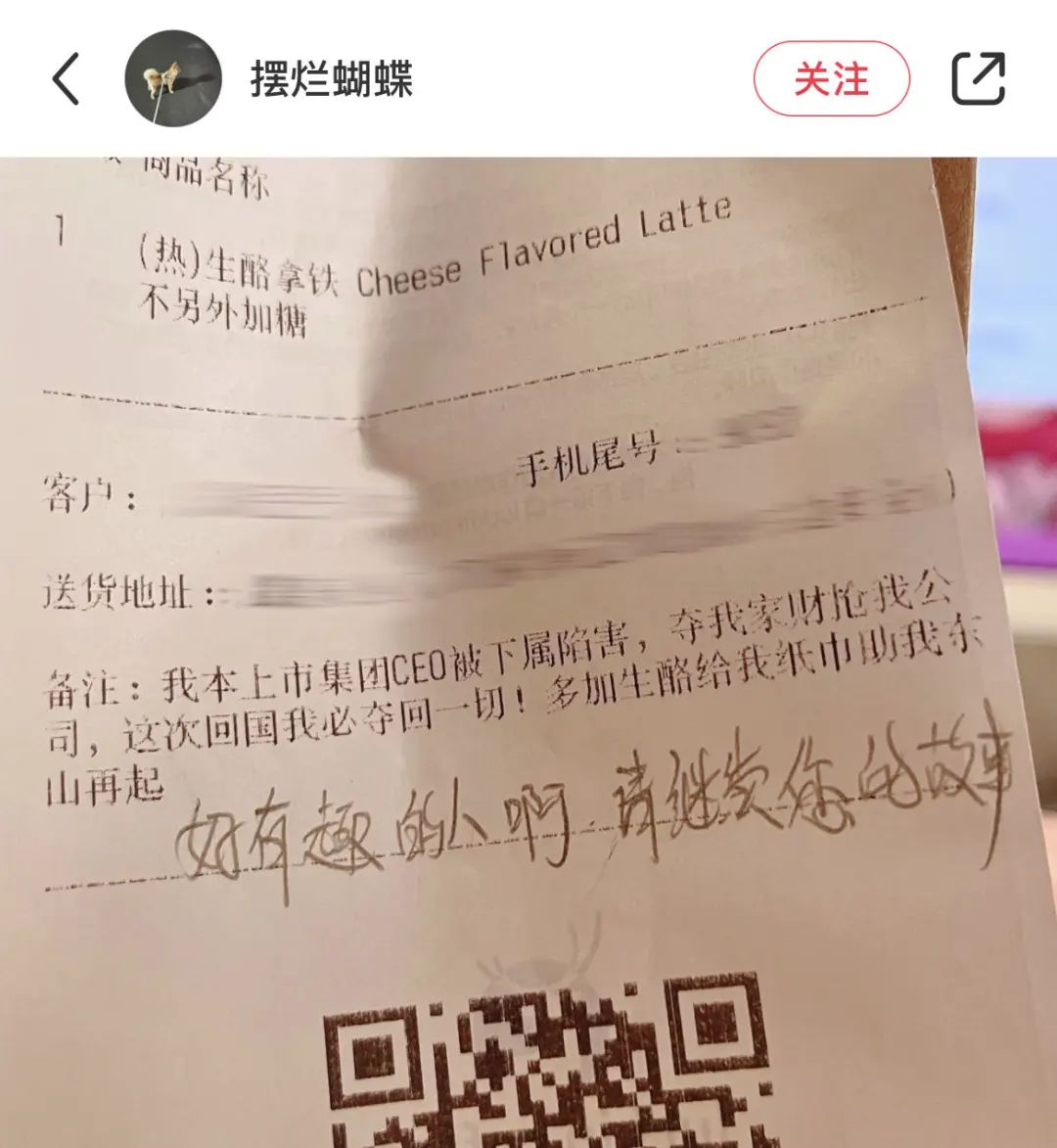Open the receipt photo in full view
This screenshot has width=1057, height=1148.
pos(528,646)
